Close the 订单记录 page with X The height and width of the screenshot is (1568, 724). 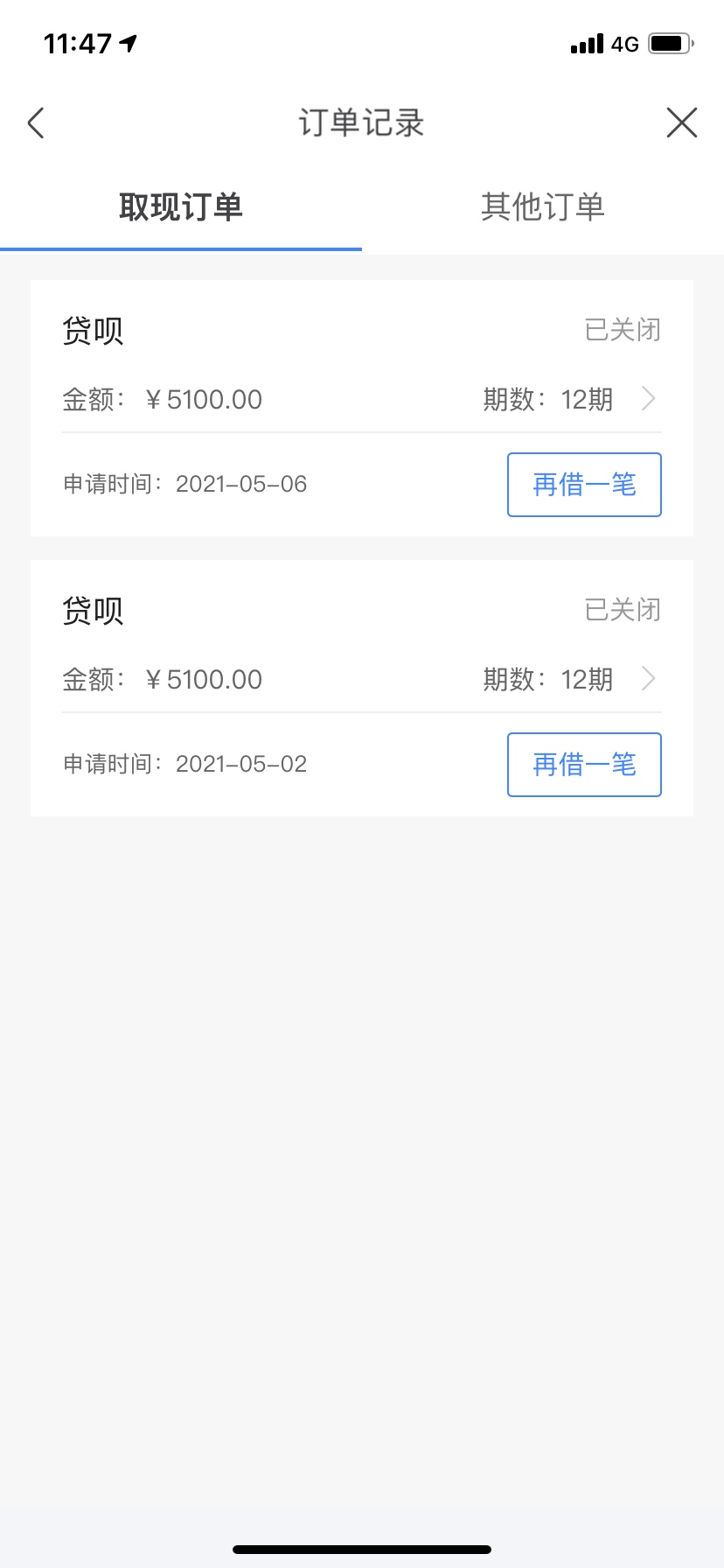point(682,122)
